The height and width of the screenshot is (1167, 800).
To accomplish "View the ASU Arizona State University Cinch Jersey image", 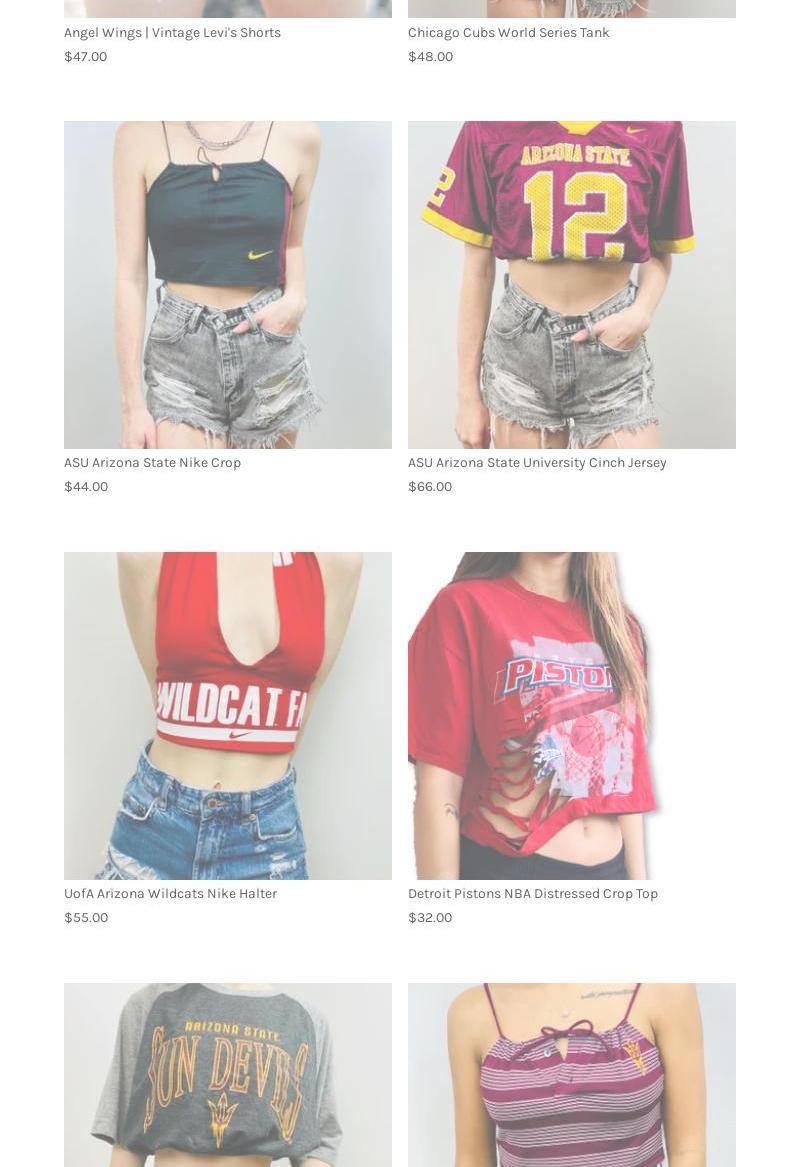I will click(x=571, y=285).
